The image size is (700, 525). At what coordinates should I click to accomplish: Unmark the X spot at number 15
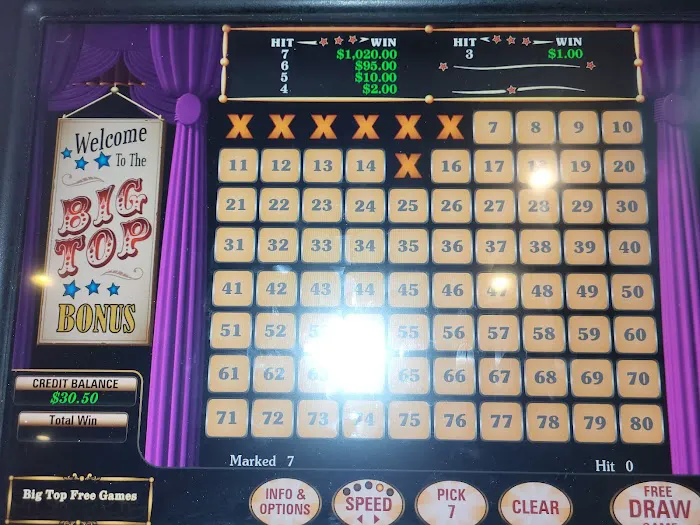click(x=408, y=165)
